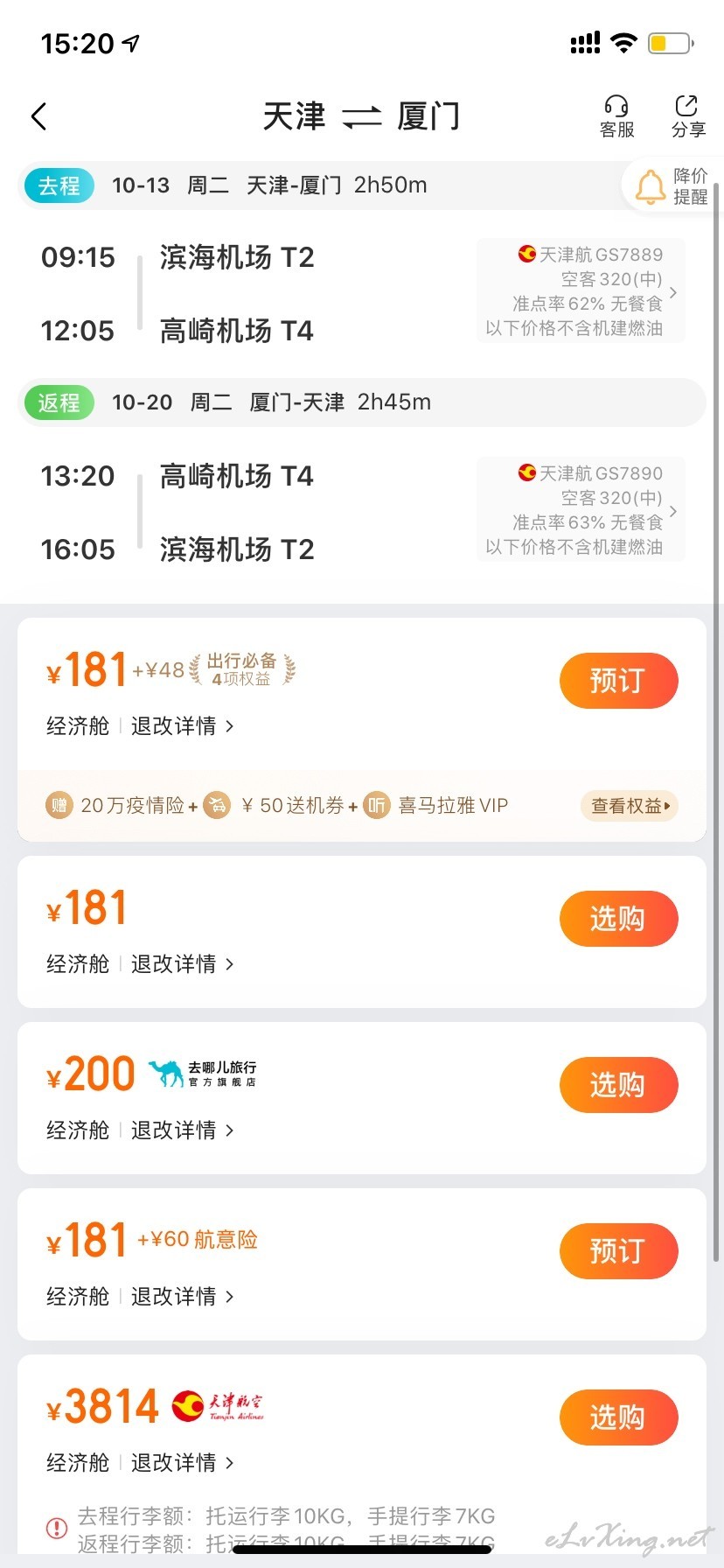Screen dimensions: 724x1568
Task: Tap 选购 on the ¥200 去哪儿旅行 fare
Action: 619,1085
